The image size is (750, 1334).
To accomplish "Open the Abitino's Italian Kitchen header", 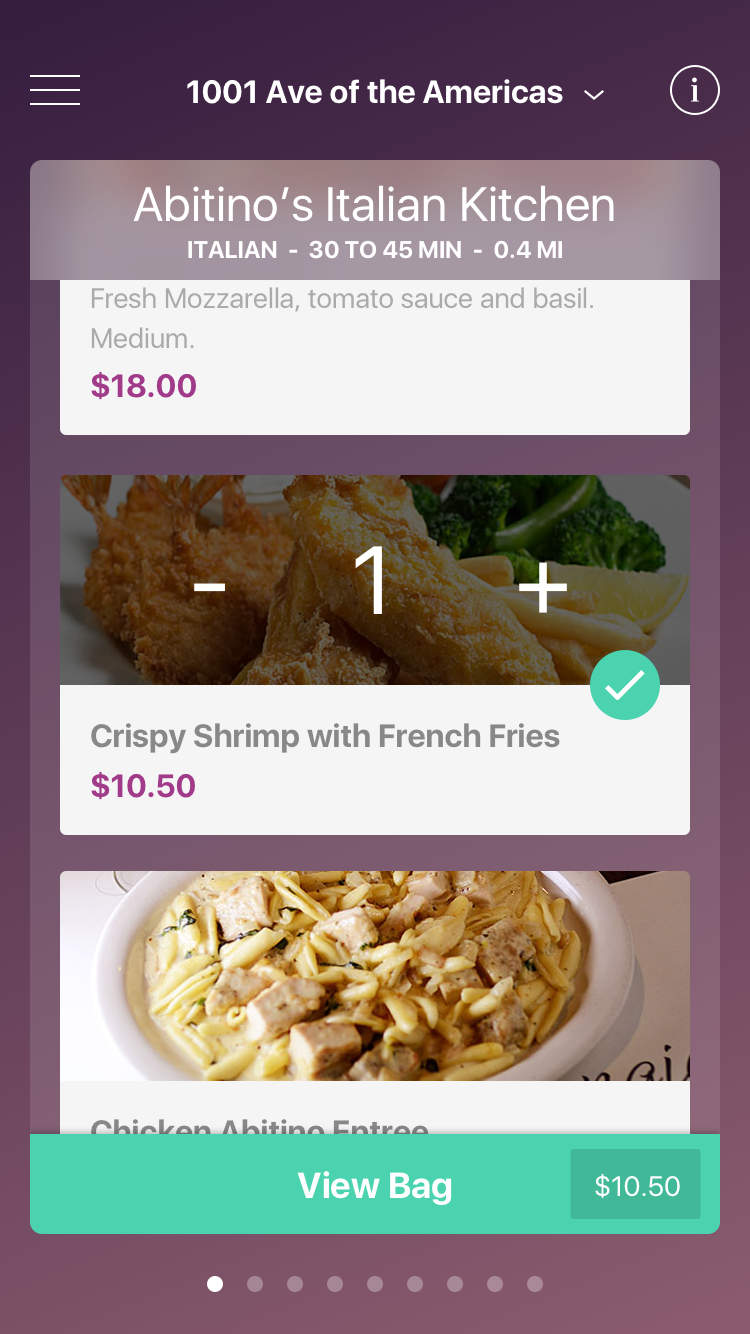I will (375, 220).
